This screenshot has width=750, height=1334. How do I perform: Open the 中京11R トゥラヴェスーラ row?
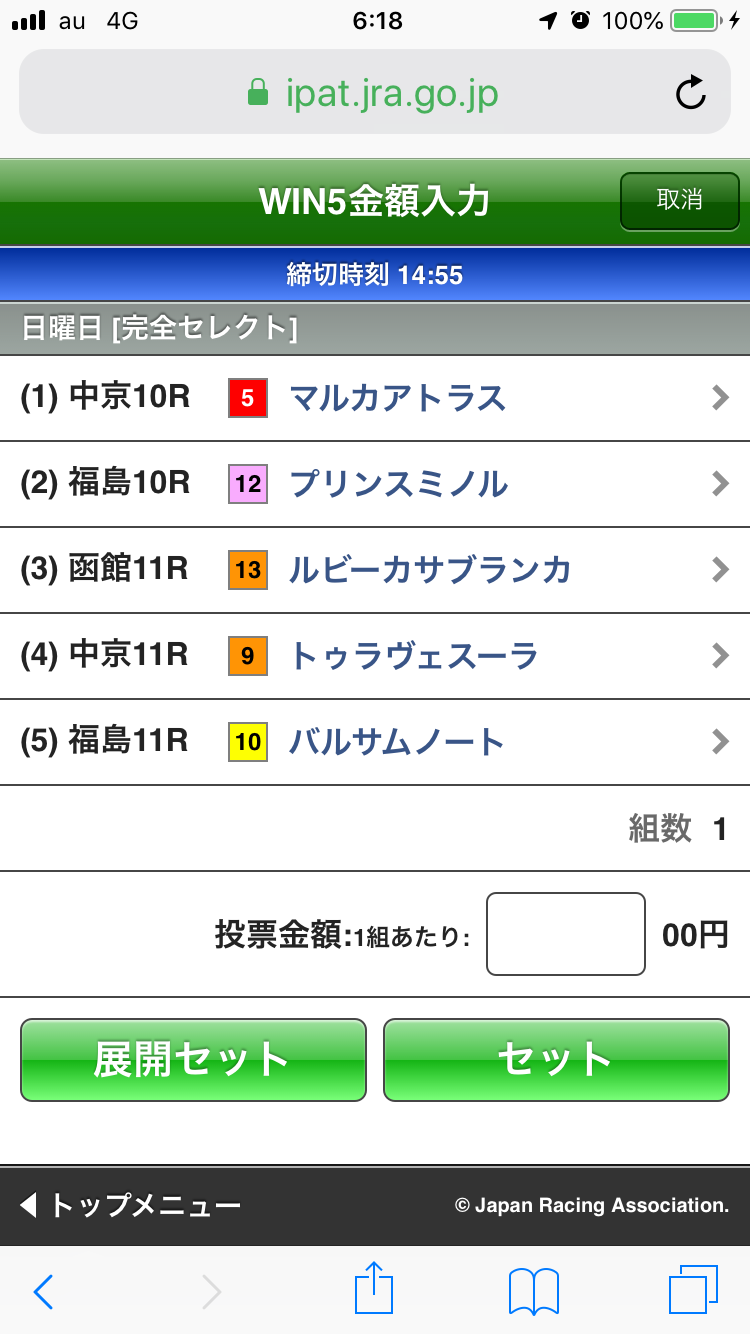pyautogui.click(x=375, y=656)
